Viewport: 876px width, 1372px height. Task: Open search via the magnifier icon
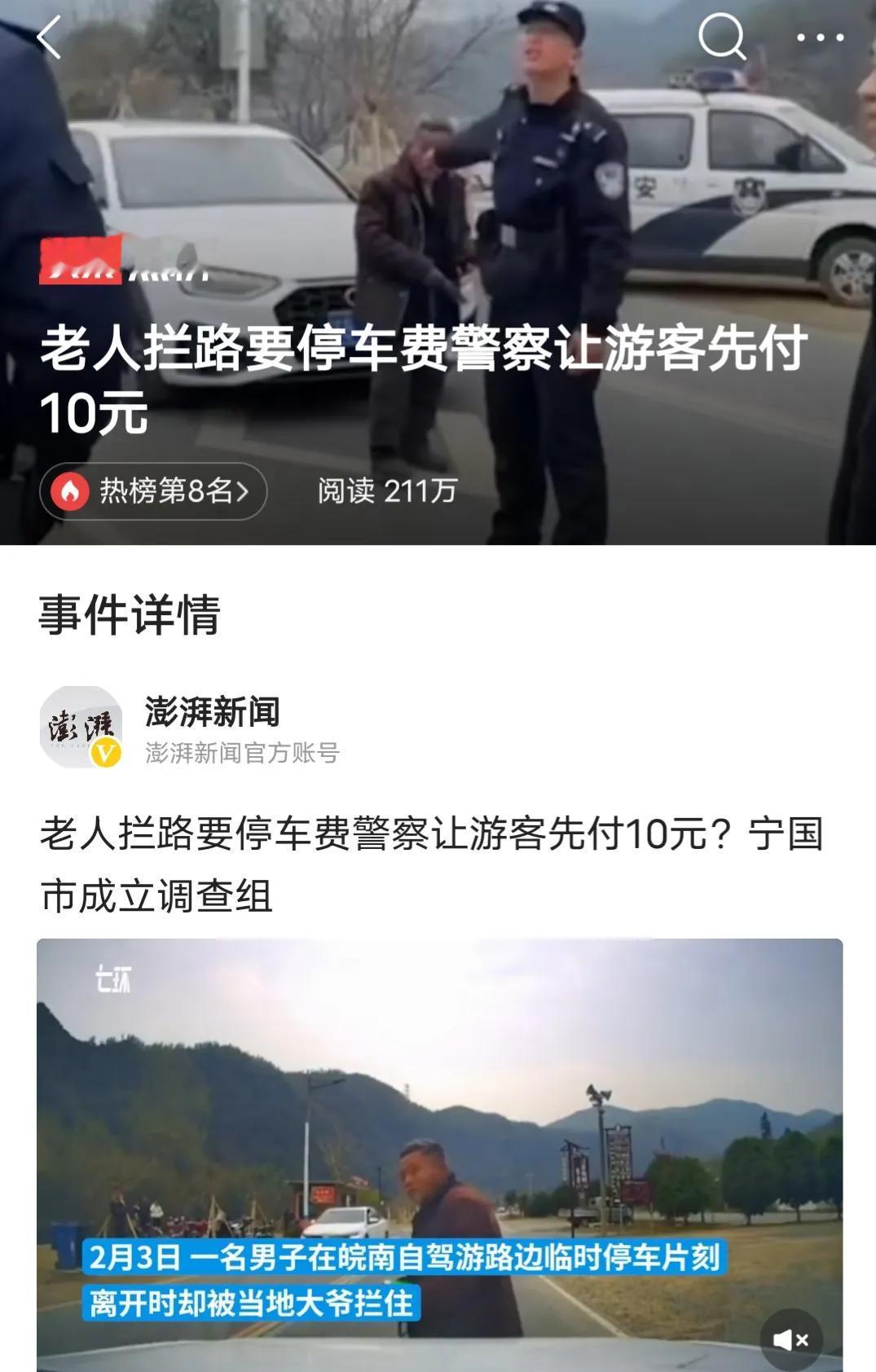pyautogui.click(x=724, y=37)
